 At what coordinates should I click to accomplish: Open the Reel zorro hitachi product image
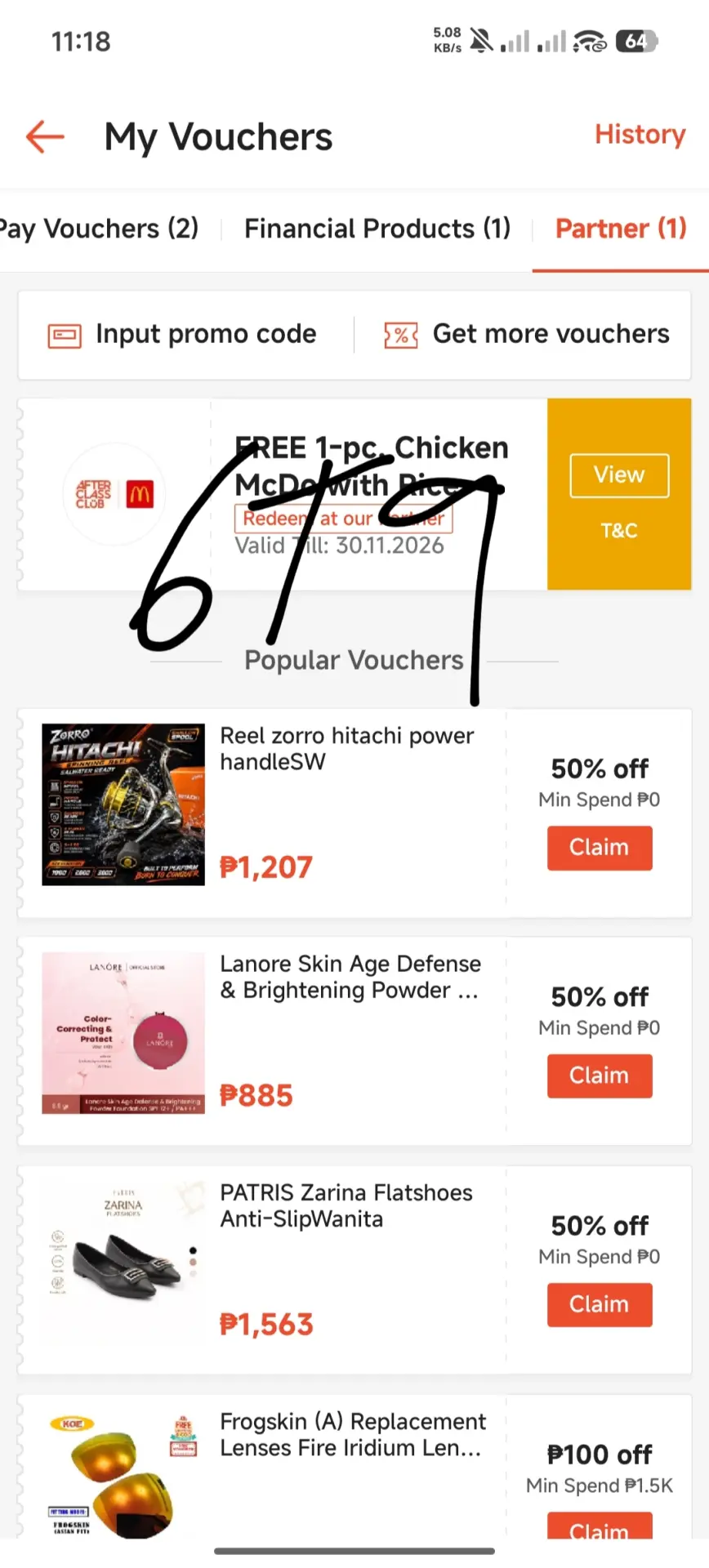(123, 804)
